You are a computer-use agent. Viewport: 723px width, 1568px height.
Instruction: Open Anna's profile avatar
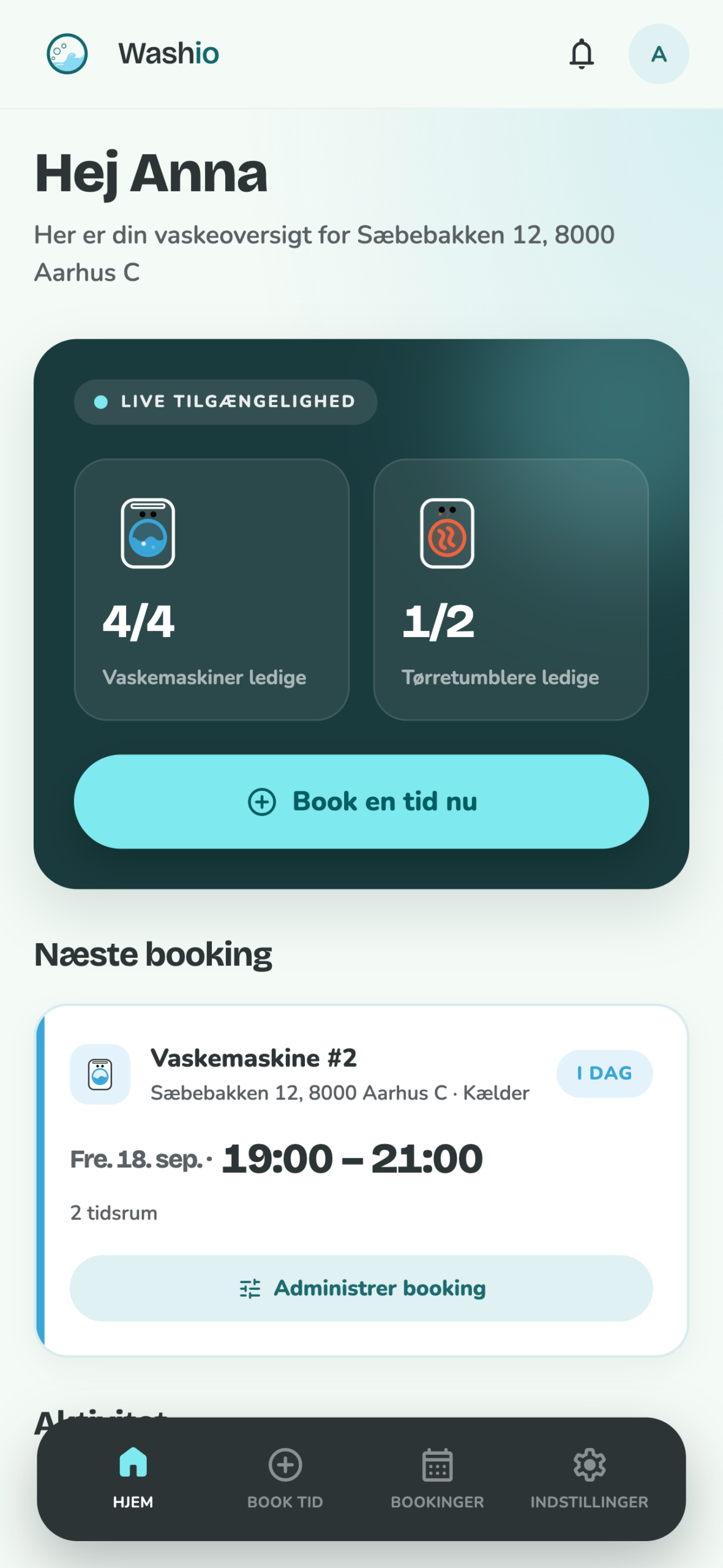click(x=659, y=54)
